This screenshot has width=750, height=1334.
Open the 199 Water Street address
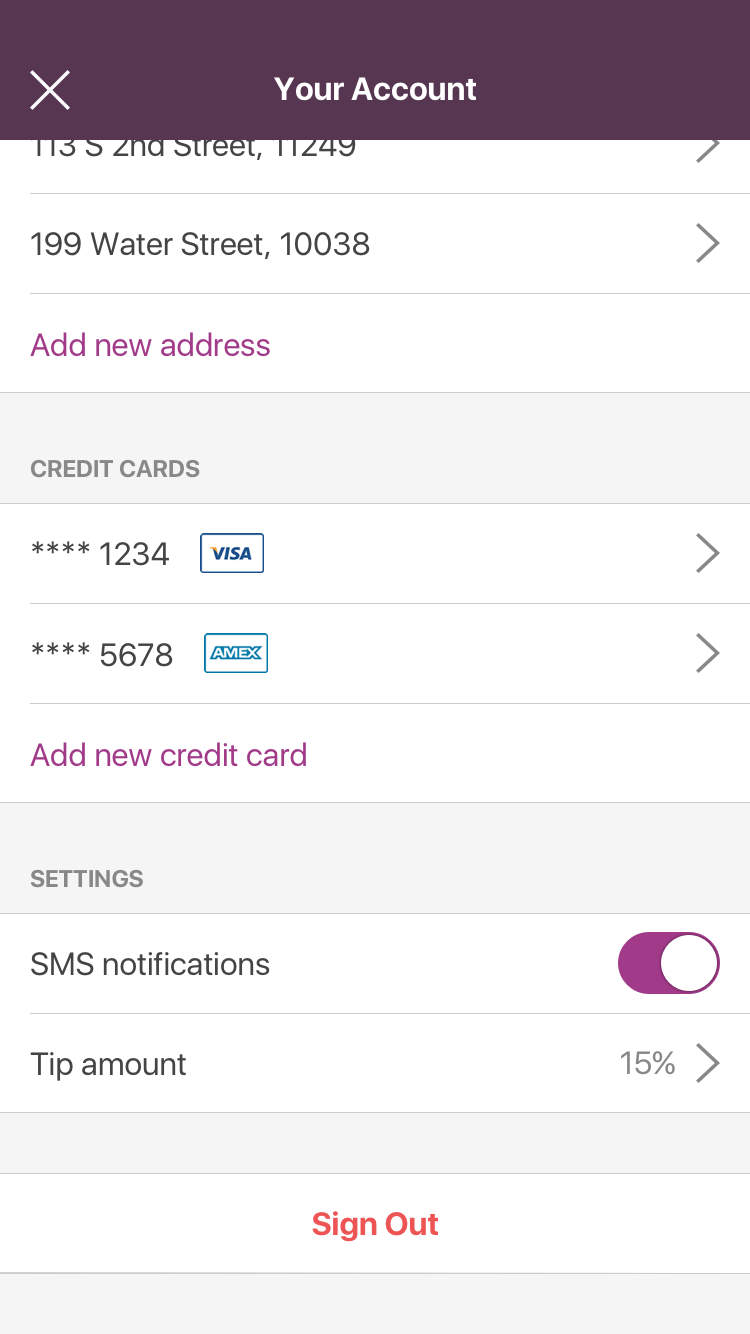[x=375, y=244]
